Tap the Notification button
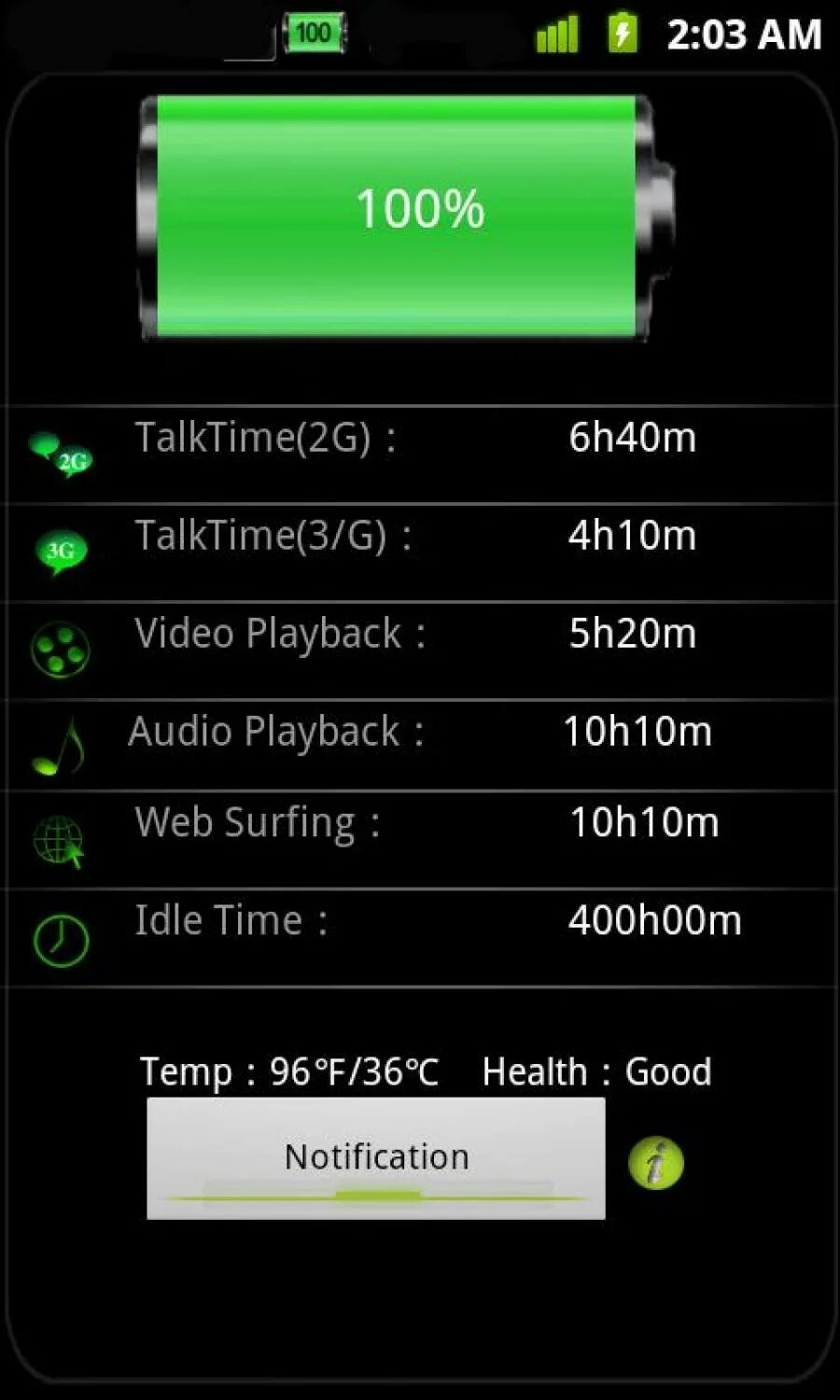 coord(375,1157)
